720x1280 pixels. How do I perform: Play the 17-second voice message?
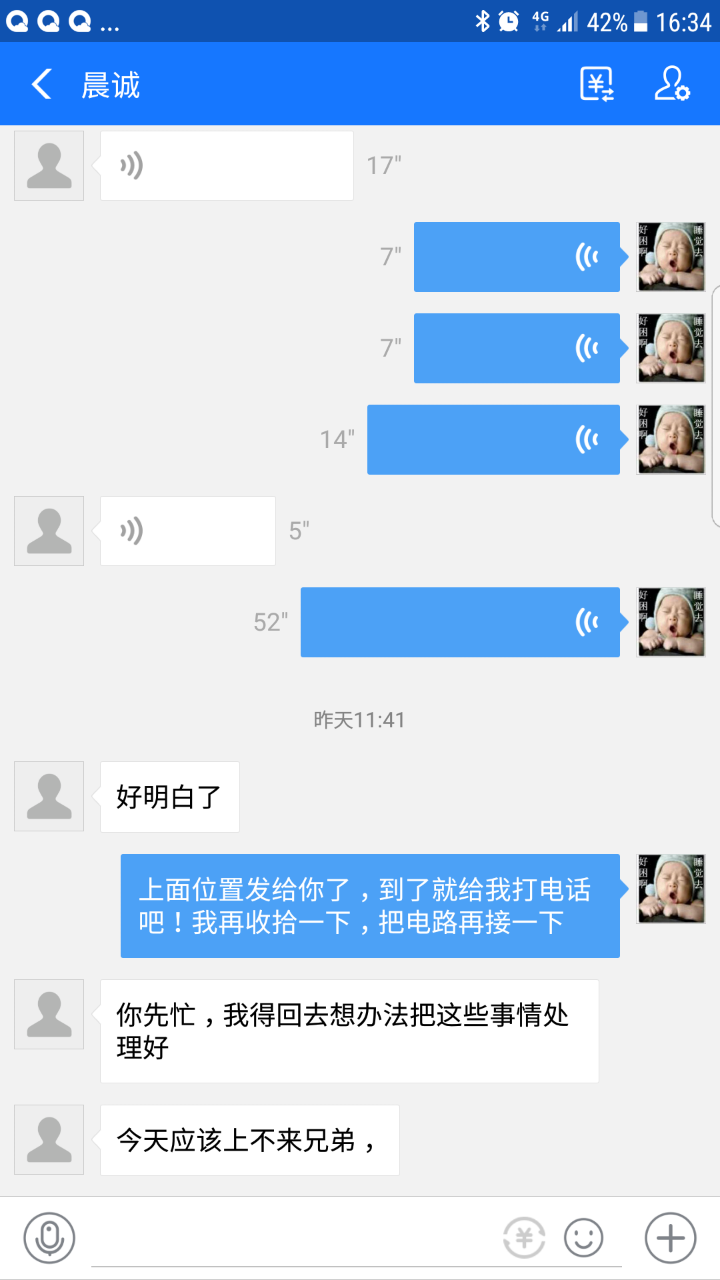pyautogui.click(x=226, y=166)
